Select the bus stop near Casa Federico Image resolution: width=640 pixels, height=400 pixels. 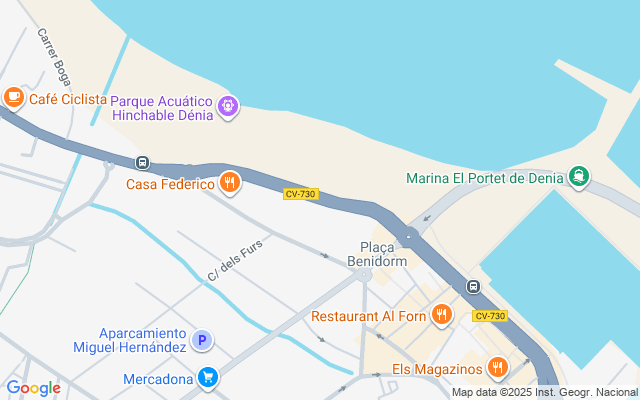[143, 162]
